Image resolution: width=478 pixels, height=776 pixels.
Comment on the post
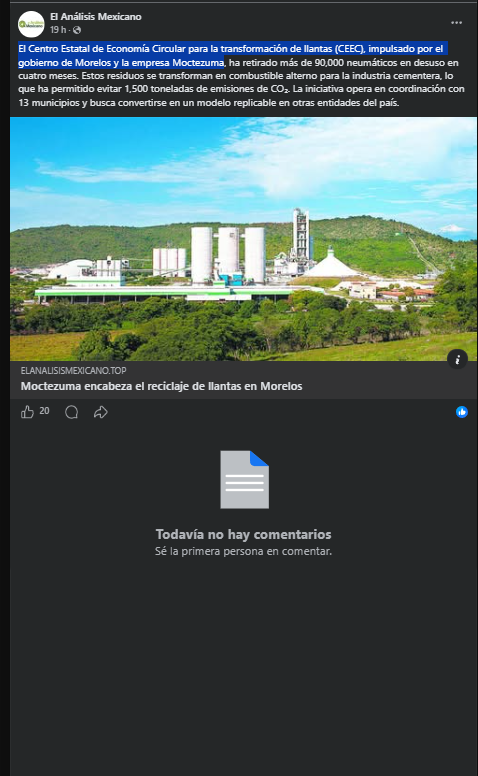[x=72, y=412]
